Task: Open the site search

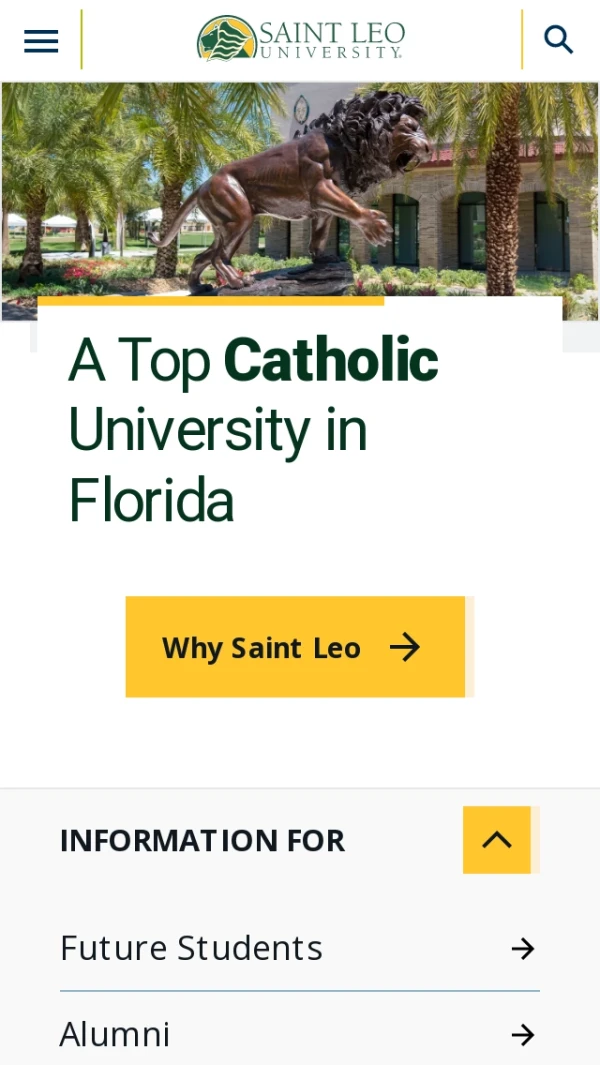Action: (x=558, y=40)
